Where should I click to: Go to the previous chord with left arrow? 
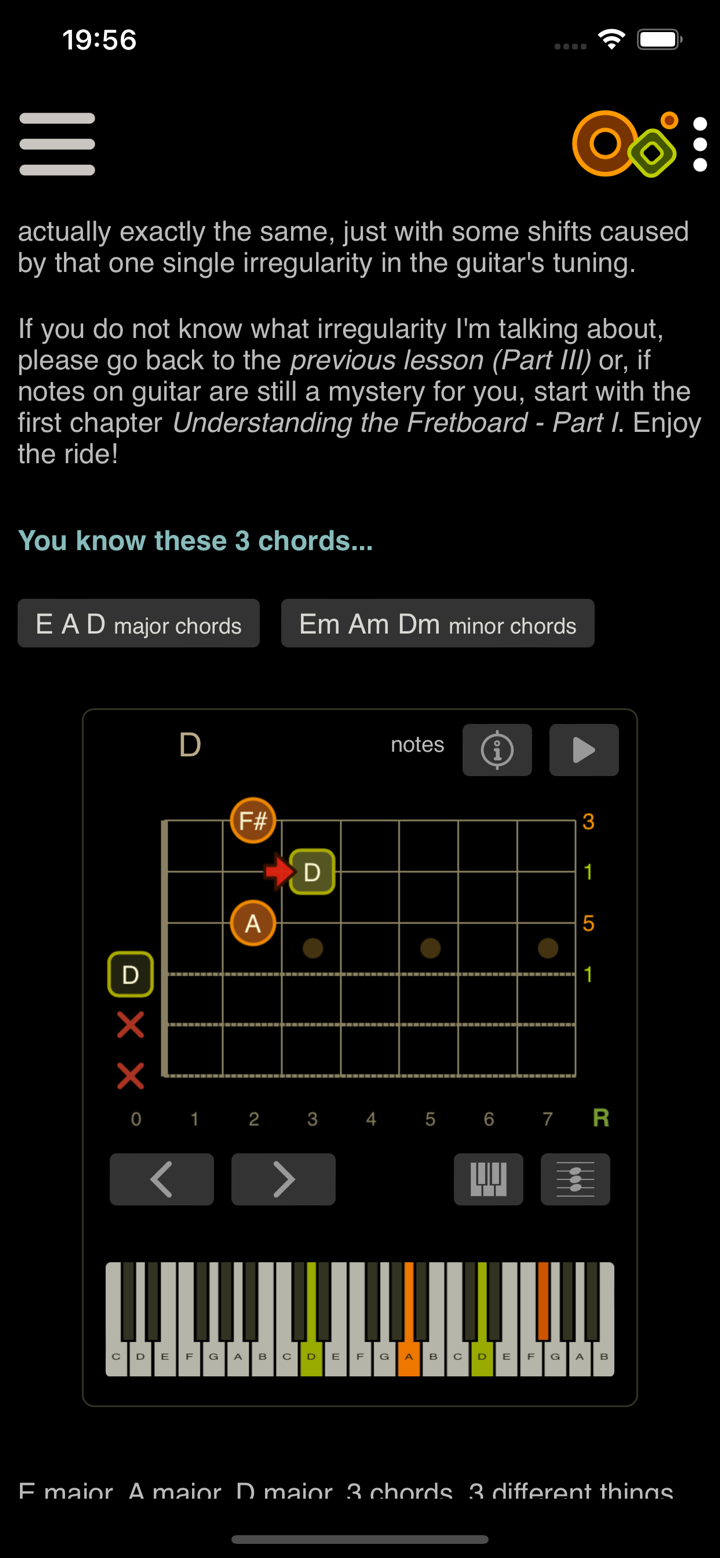tap(161, 1179)
